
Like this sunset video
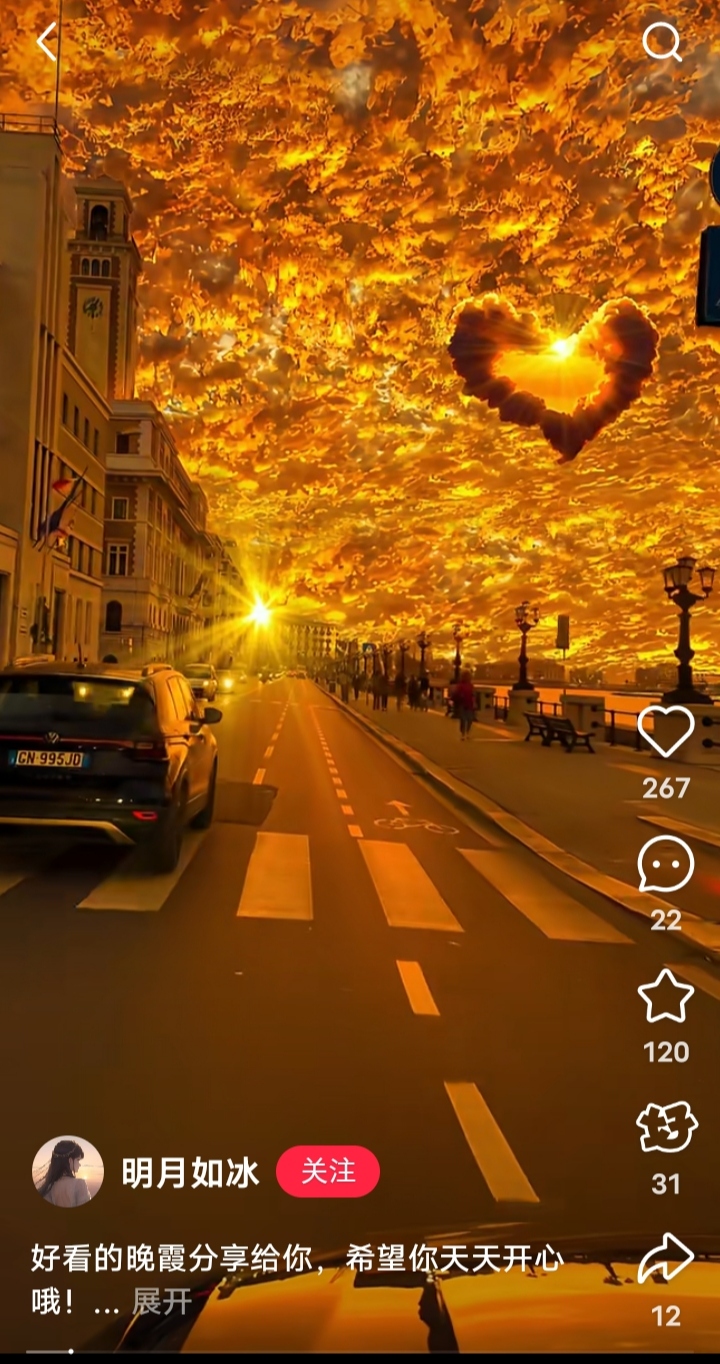(666, 732)
